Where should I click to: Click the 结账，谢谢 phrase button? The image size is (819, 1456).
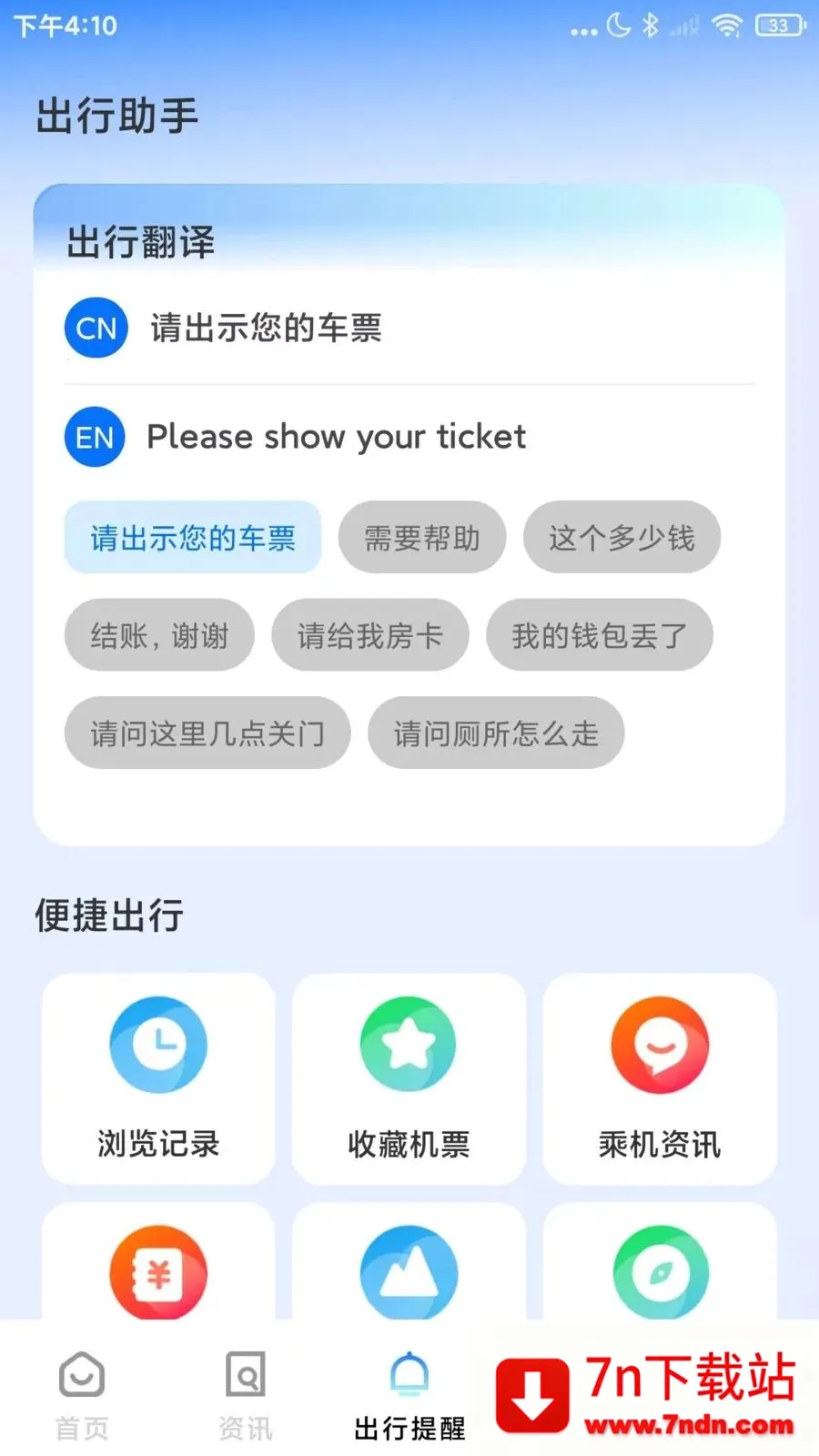(x=158, y=635)
